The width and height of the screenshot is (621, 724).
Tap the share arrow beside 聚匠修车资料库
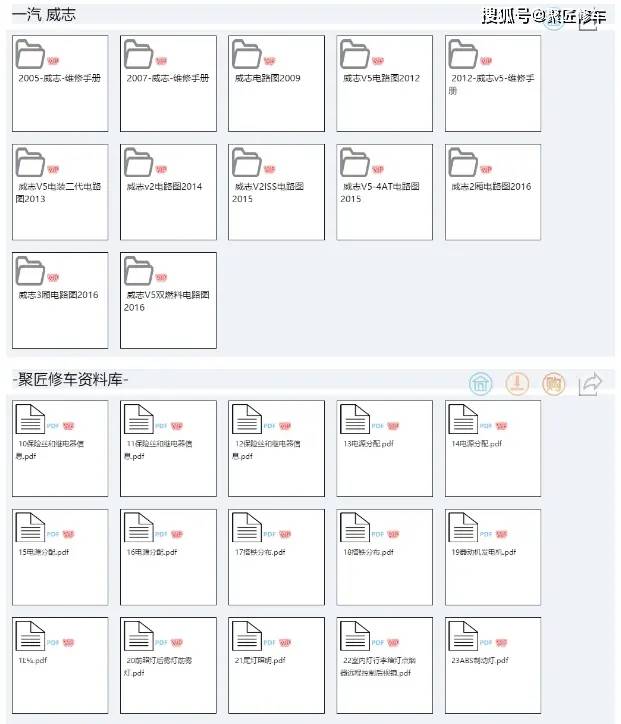click(x=591, y=383)
